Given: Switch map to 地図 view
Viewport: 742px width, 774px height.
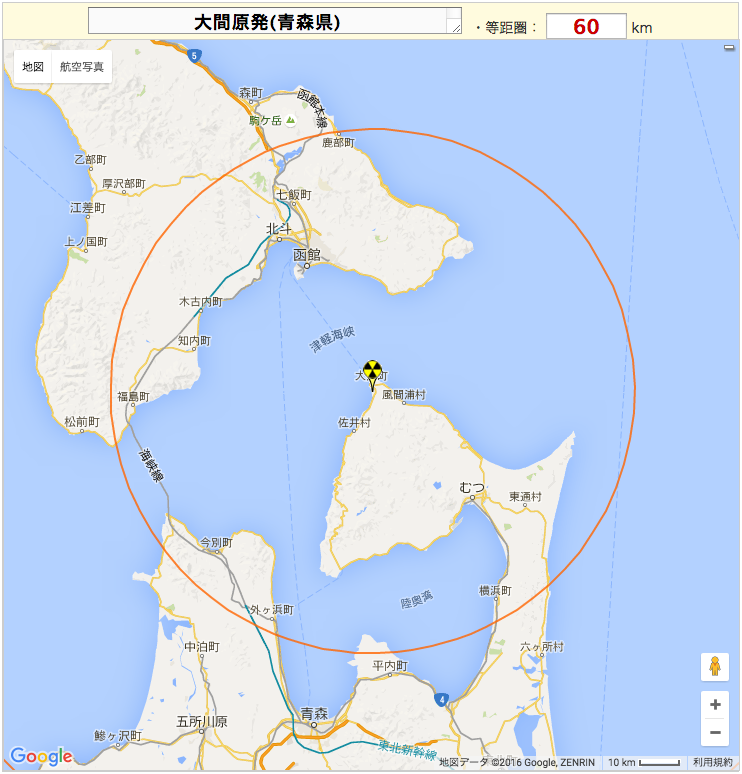Looking at the screenshot, I should (33, 67).
